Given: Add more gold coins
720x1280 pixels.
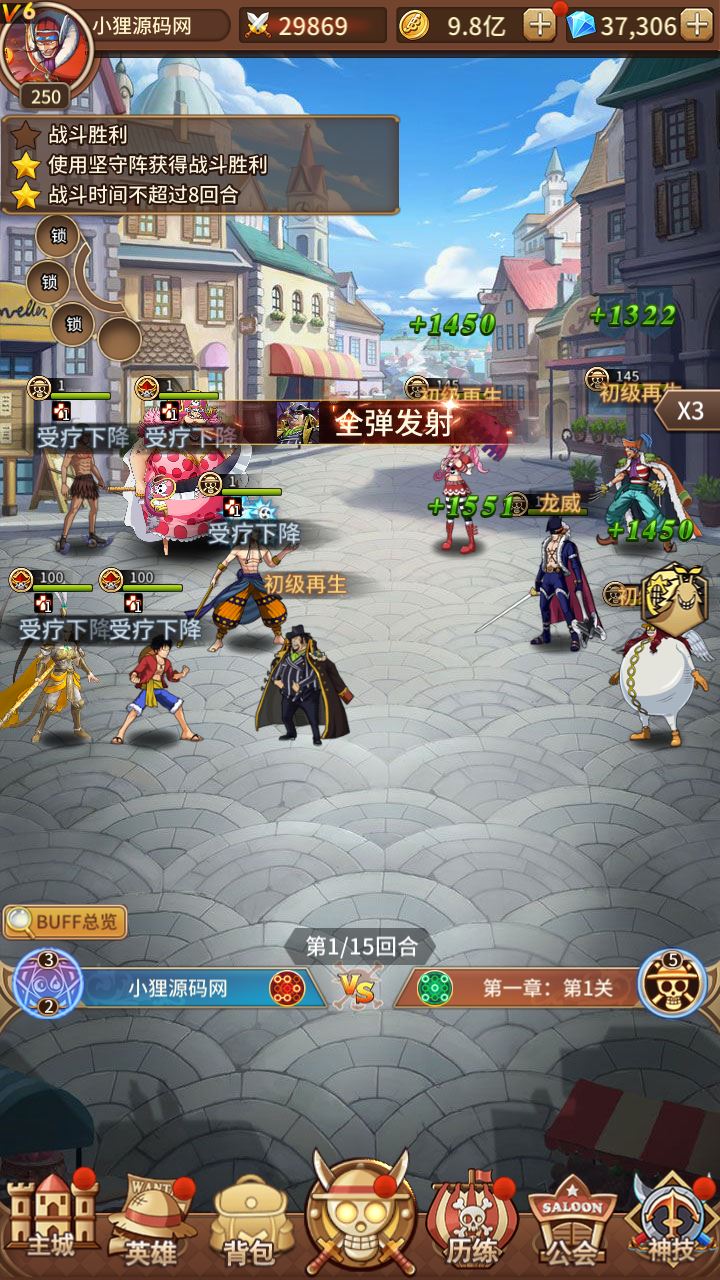Looking at the screenshot, I should [x=539, y=26].
